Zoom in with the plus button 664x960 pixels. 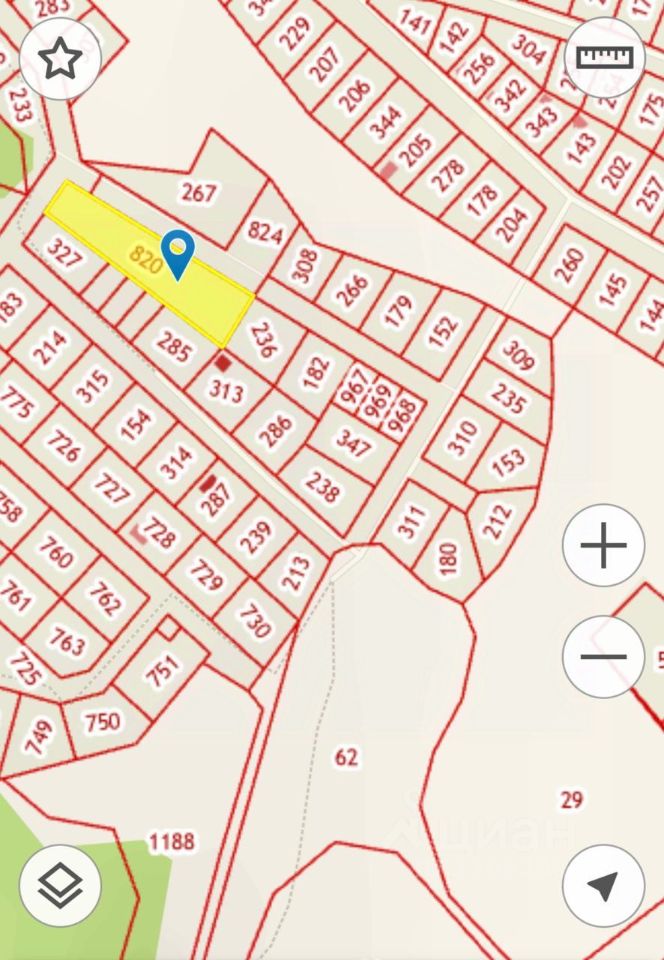[x=603, y=546]
